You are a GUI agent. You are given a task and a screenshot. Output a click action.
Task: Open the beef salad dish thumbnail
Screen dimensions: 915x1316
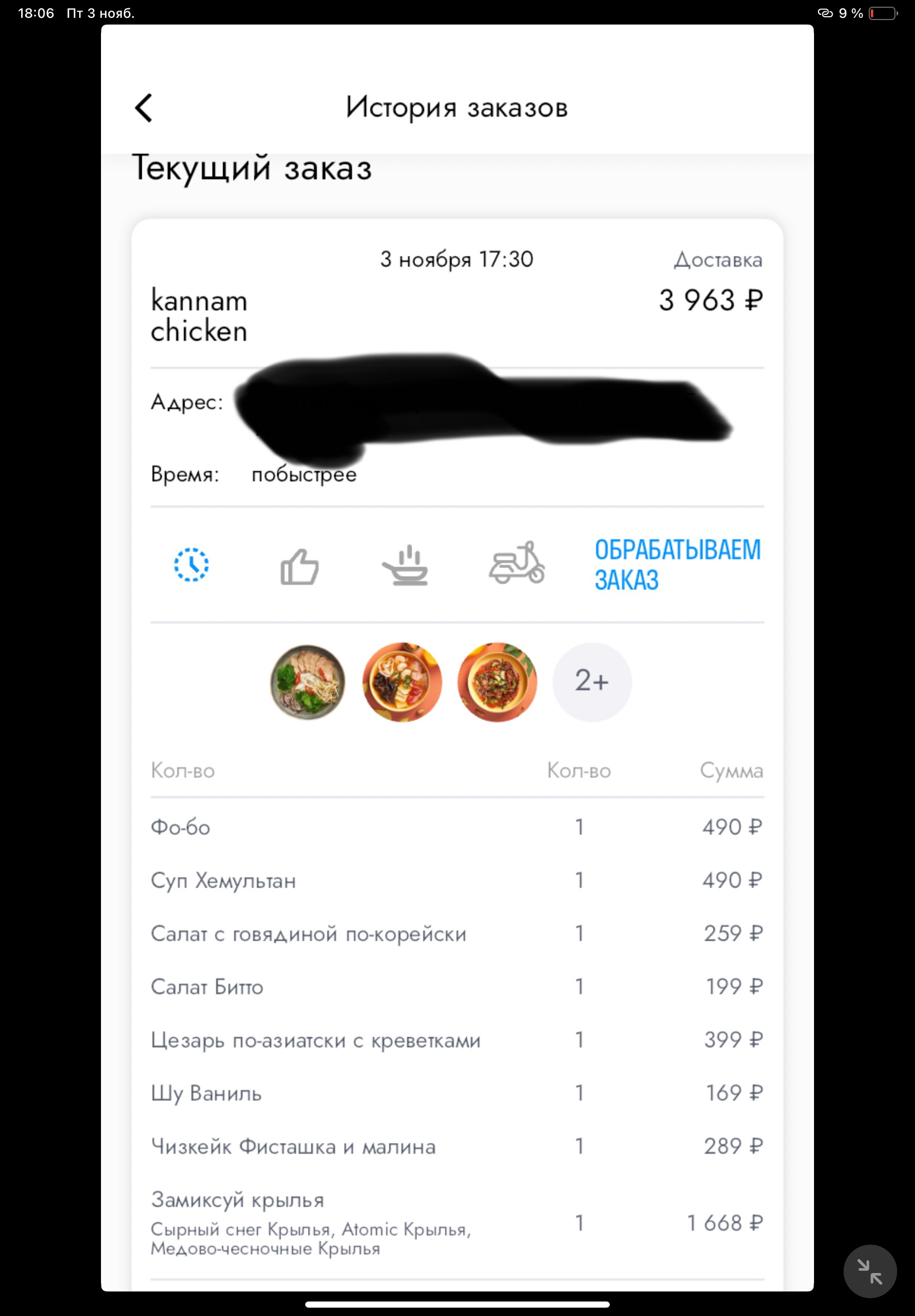coord(497,681)
